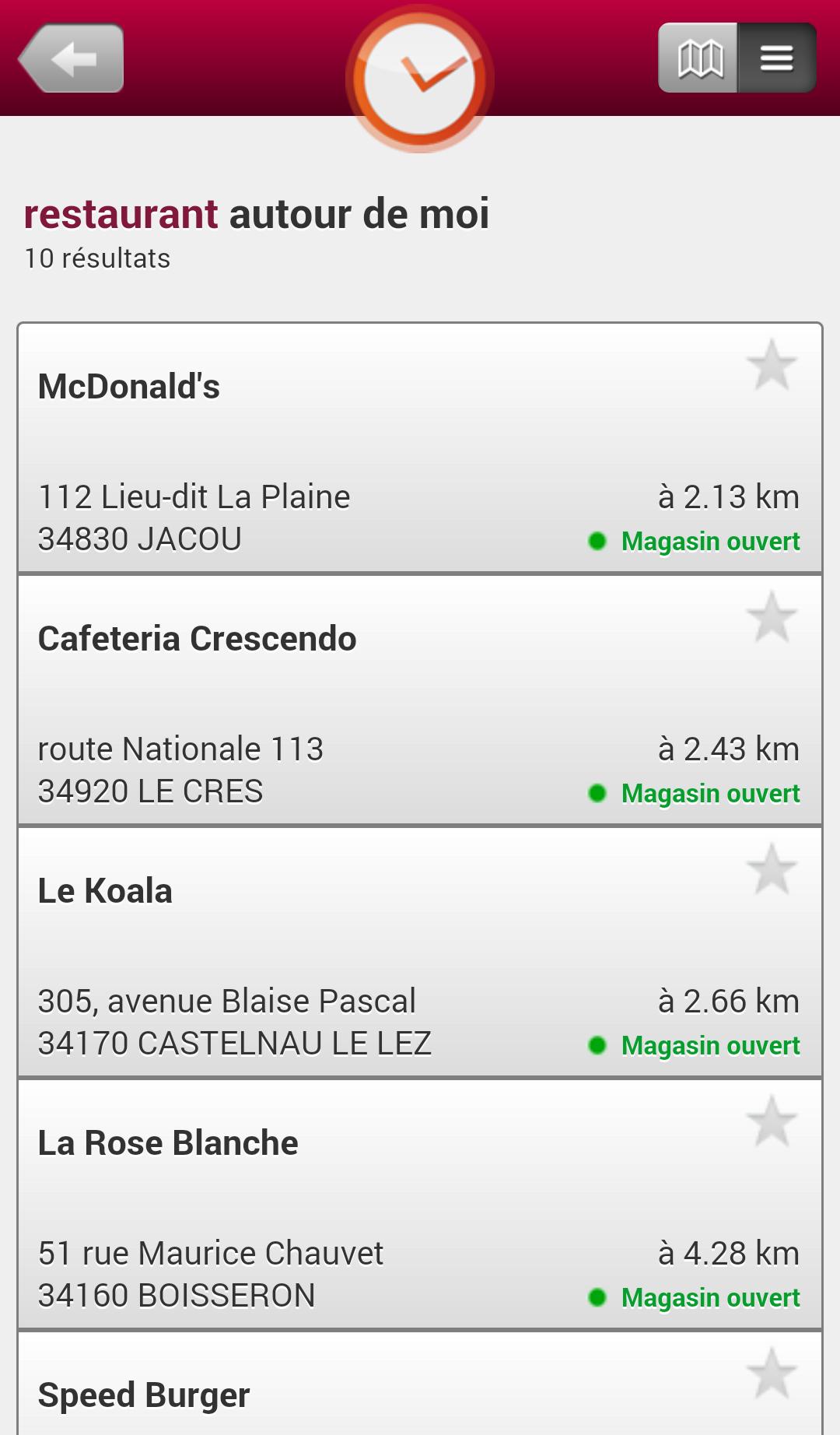Switch to map tab in top bar
Viewport: 840px width, 1435px height.
(x=698, y=58)
